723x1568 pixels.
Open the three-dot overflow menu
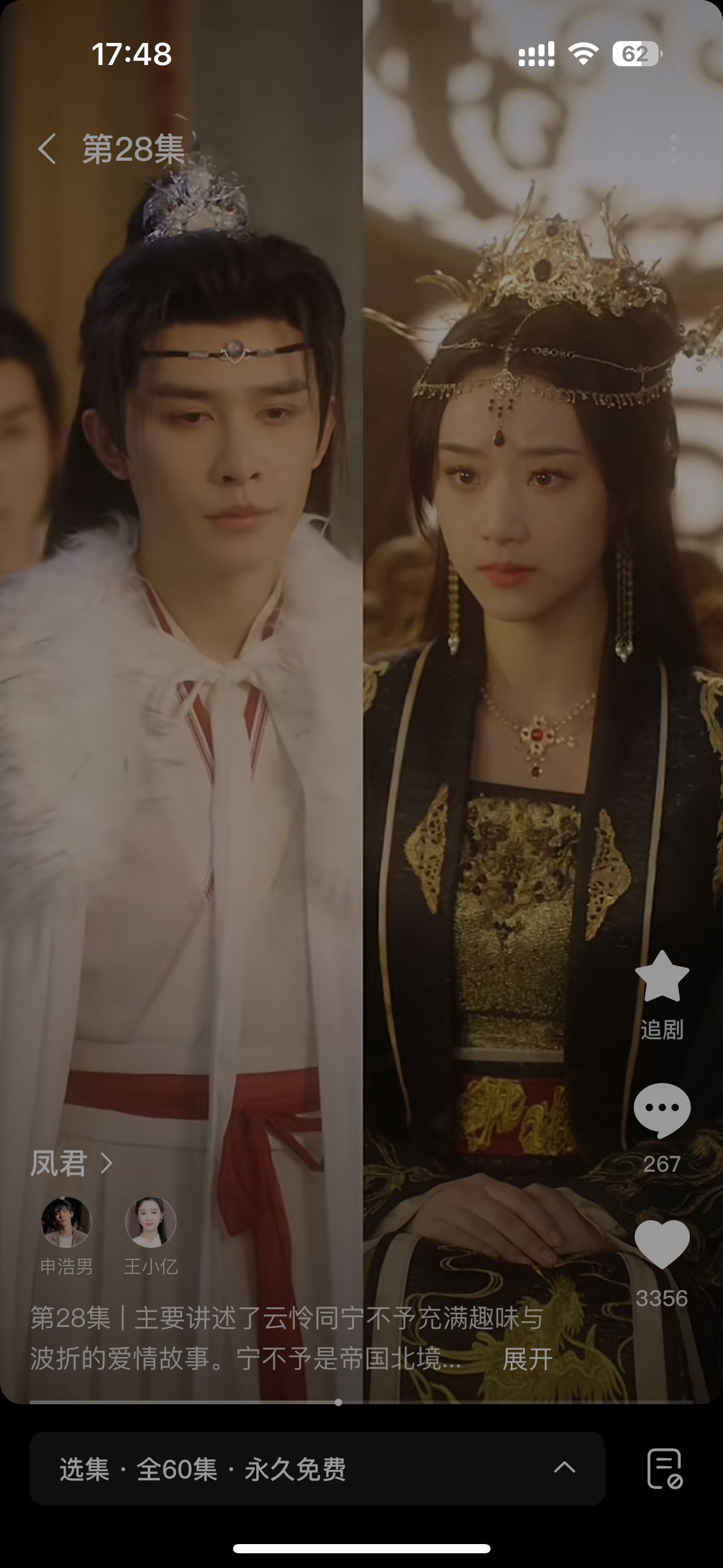point(673,149)
